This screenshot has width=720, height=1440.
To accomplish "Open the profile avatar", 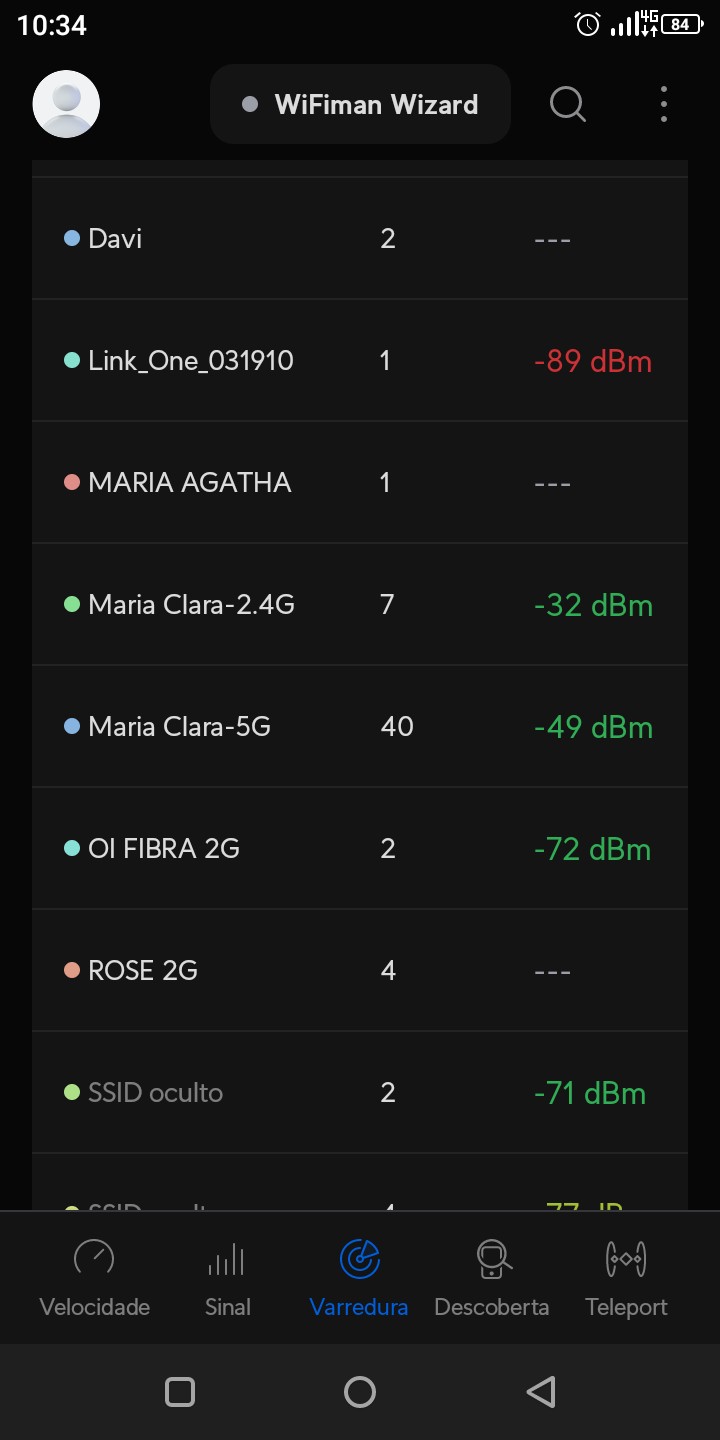I will pos(66,104).
